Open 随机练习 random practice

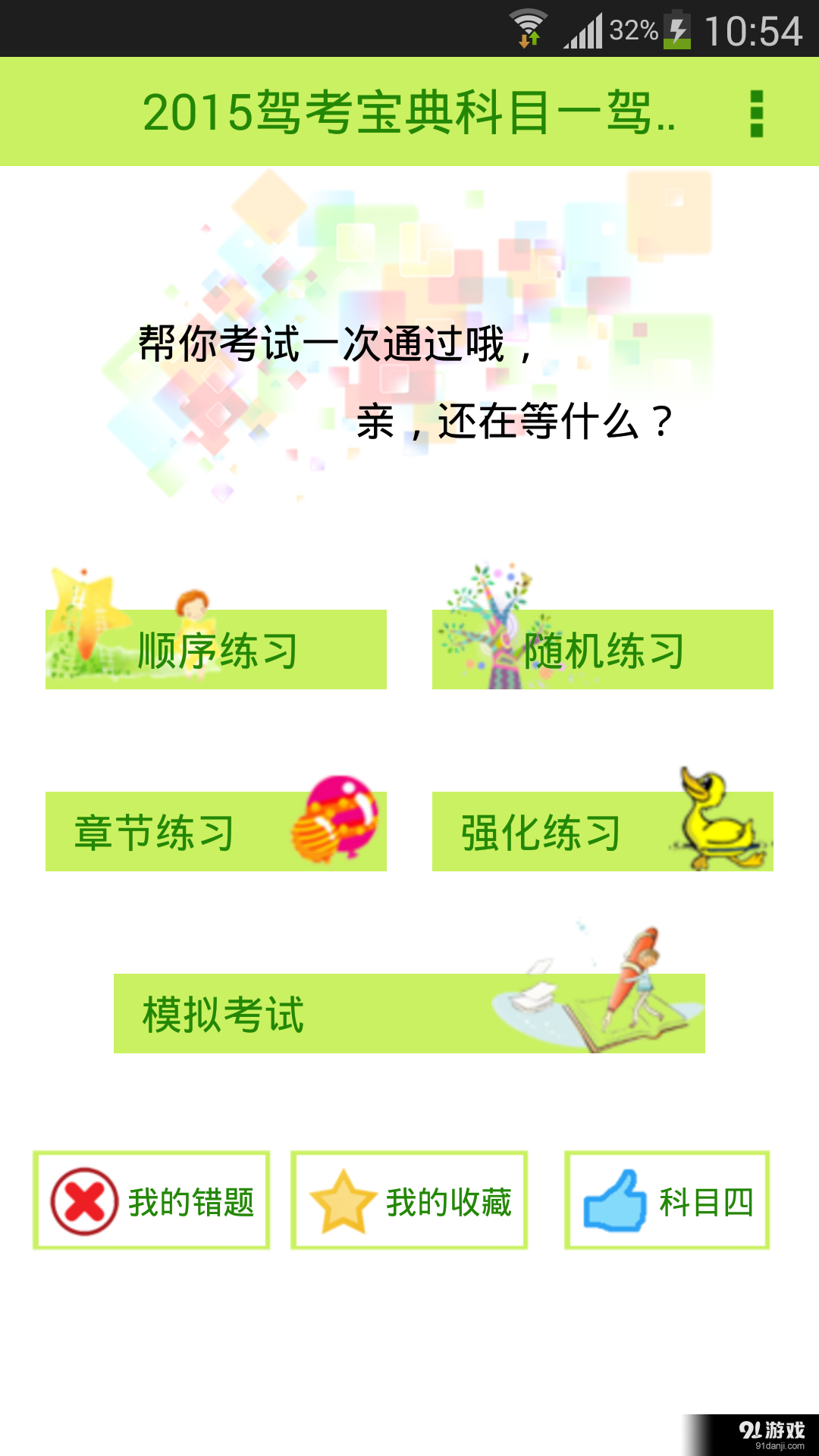tap(603, 648)
